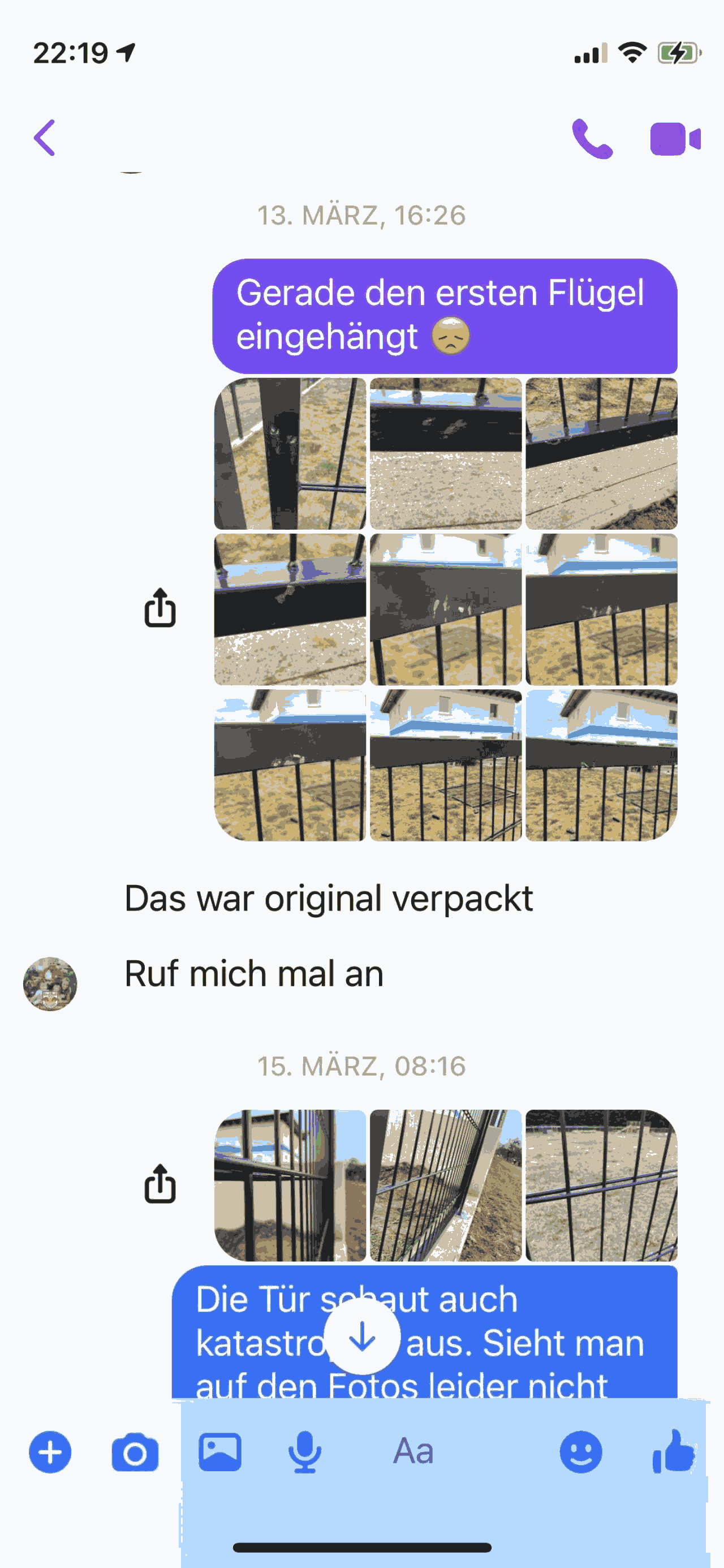Open first fence photo from 15. März
Screen dimensions: 724x1568
(x=290, y=1185)
